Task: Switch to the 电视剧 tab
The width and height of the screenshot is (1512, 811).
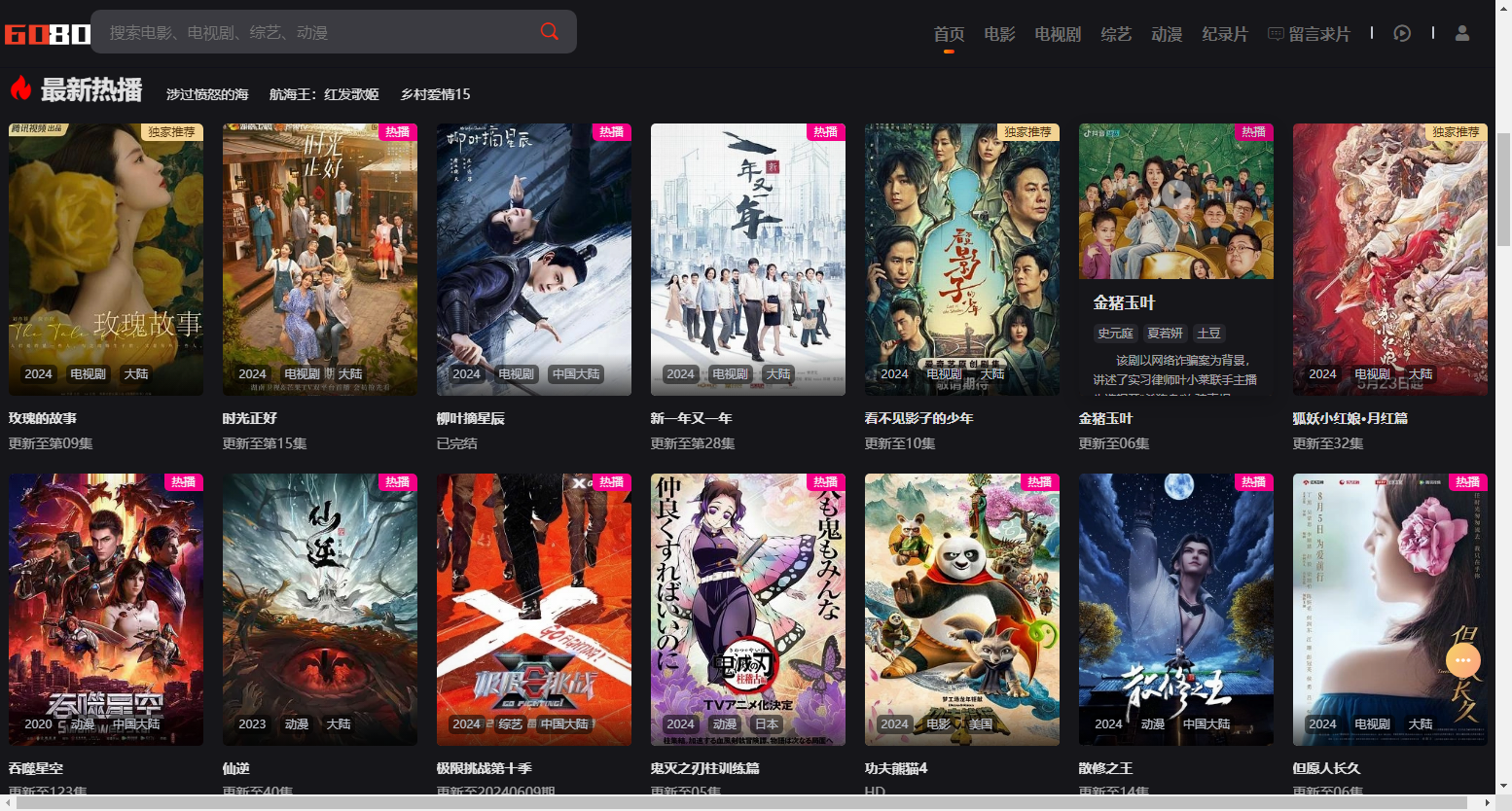Action: click(x=1058, y=34)
